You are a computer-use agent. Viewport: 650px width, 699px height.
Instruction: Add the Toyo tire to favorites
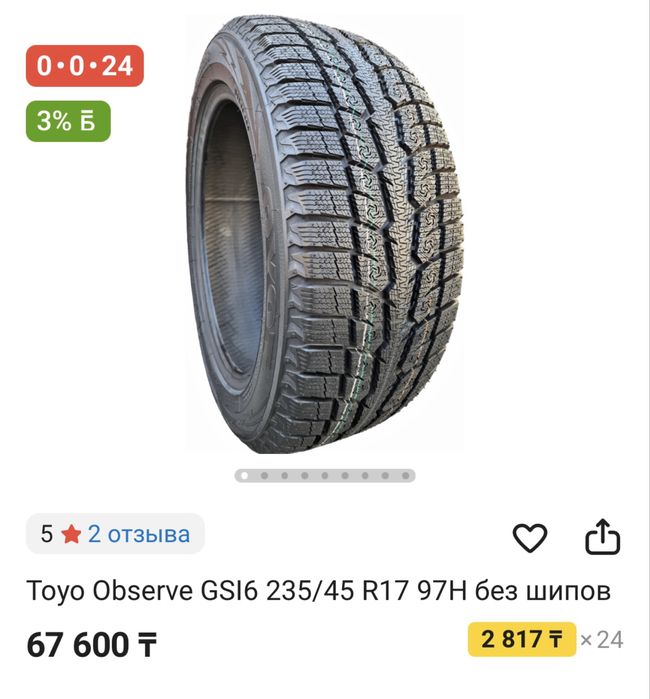tap(530, 538)
